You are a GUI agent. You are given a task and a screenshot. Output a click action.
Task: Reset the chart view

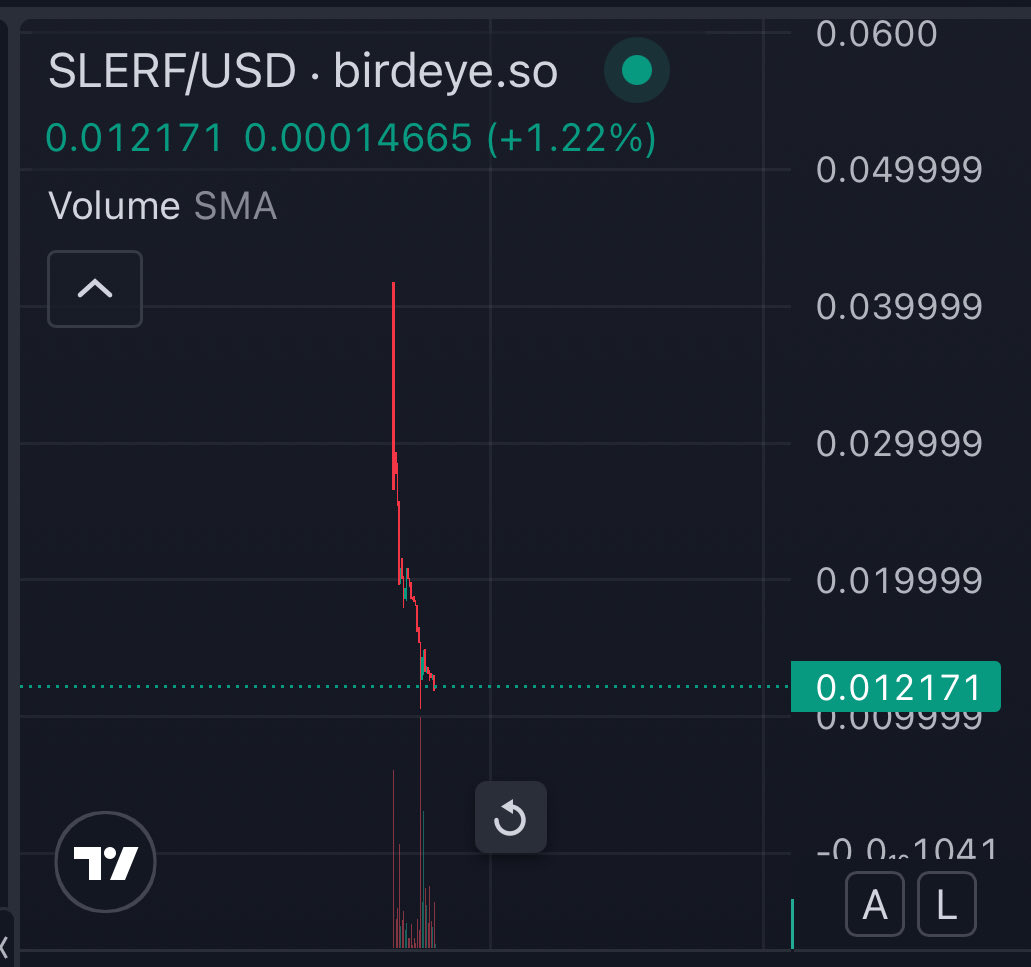510,817
